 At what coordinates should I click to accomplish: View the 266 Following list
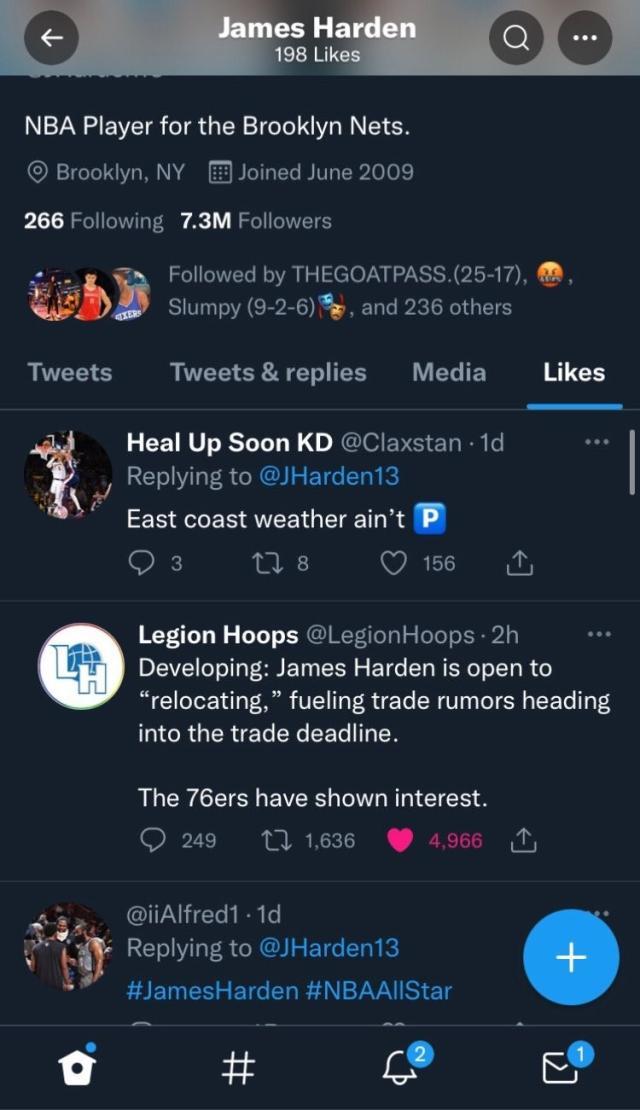[93, 221]
